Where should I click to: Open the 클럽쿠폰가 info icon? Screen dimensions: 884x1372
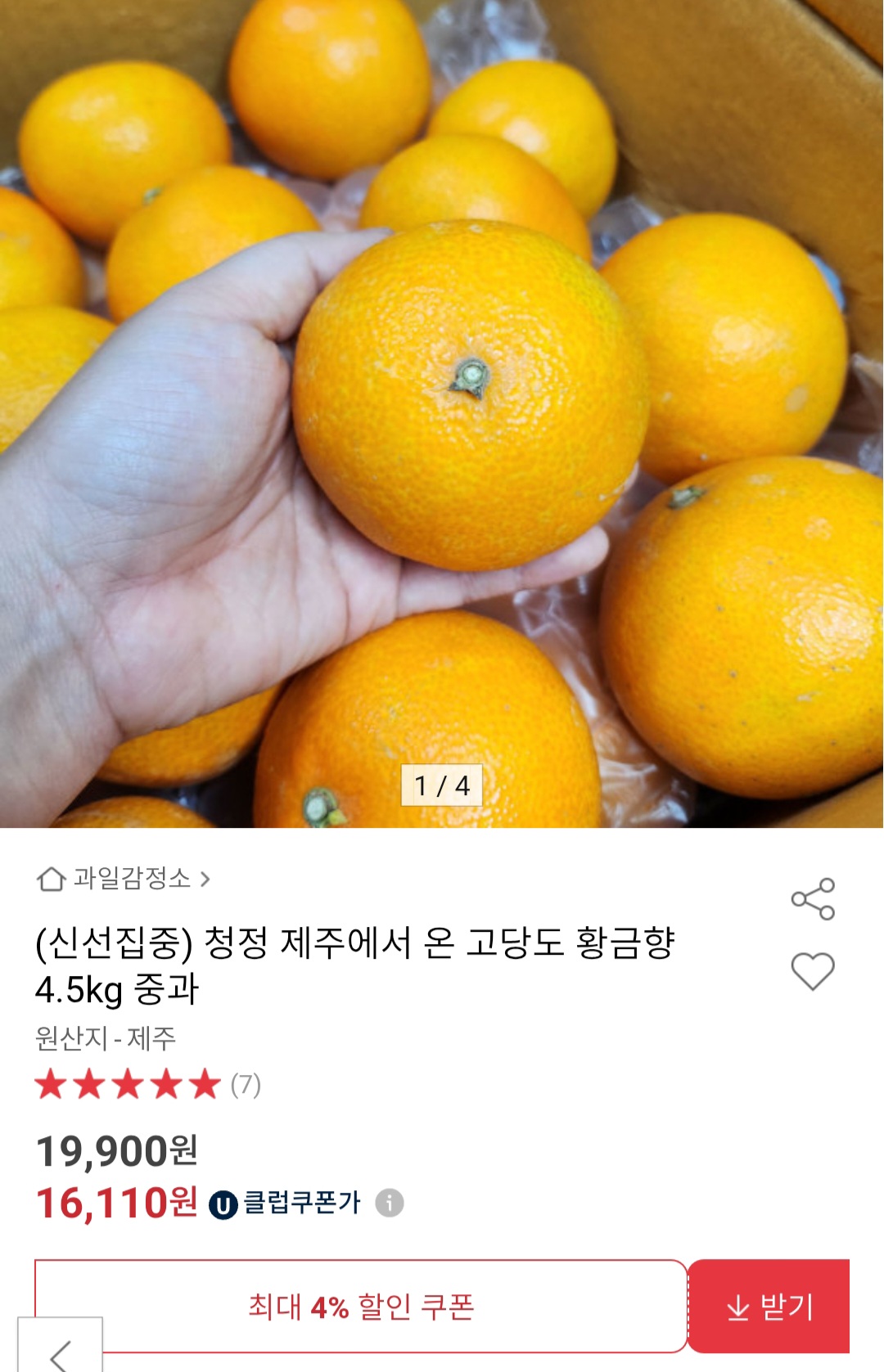click(390, 1203)
